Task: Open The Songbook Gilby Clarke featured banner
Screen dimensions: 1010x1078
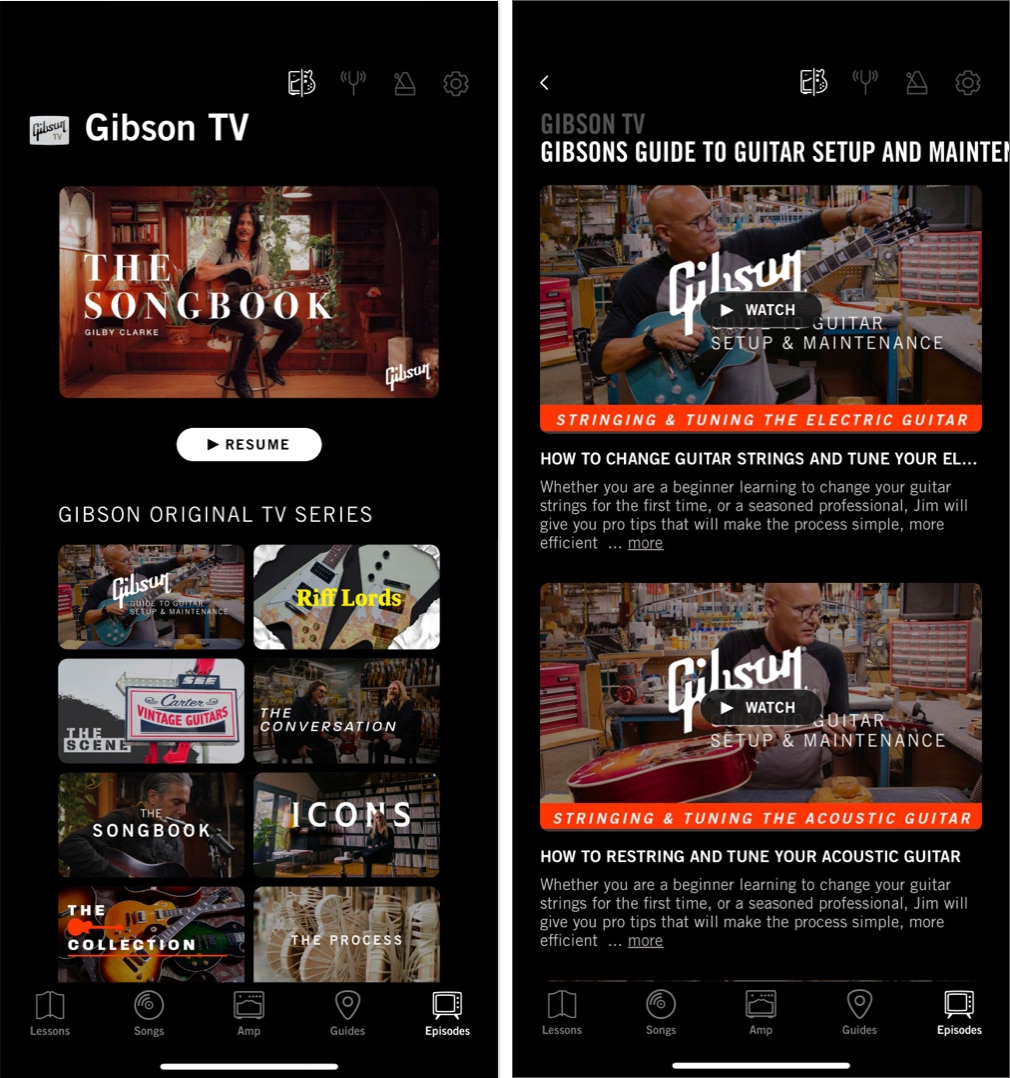Action: (249, 292)
